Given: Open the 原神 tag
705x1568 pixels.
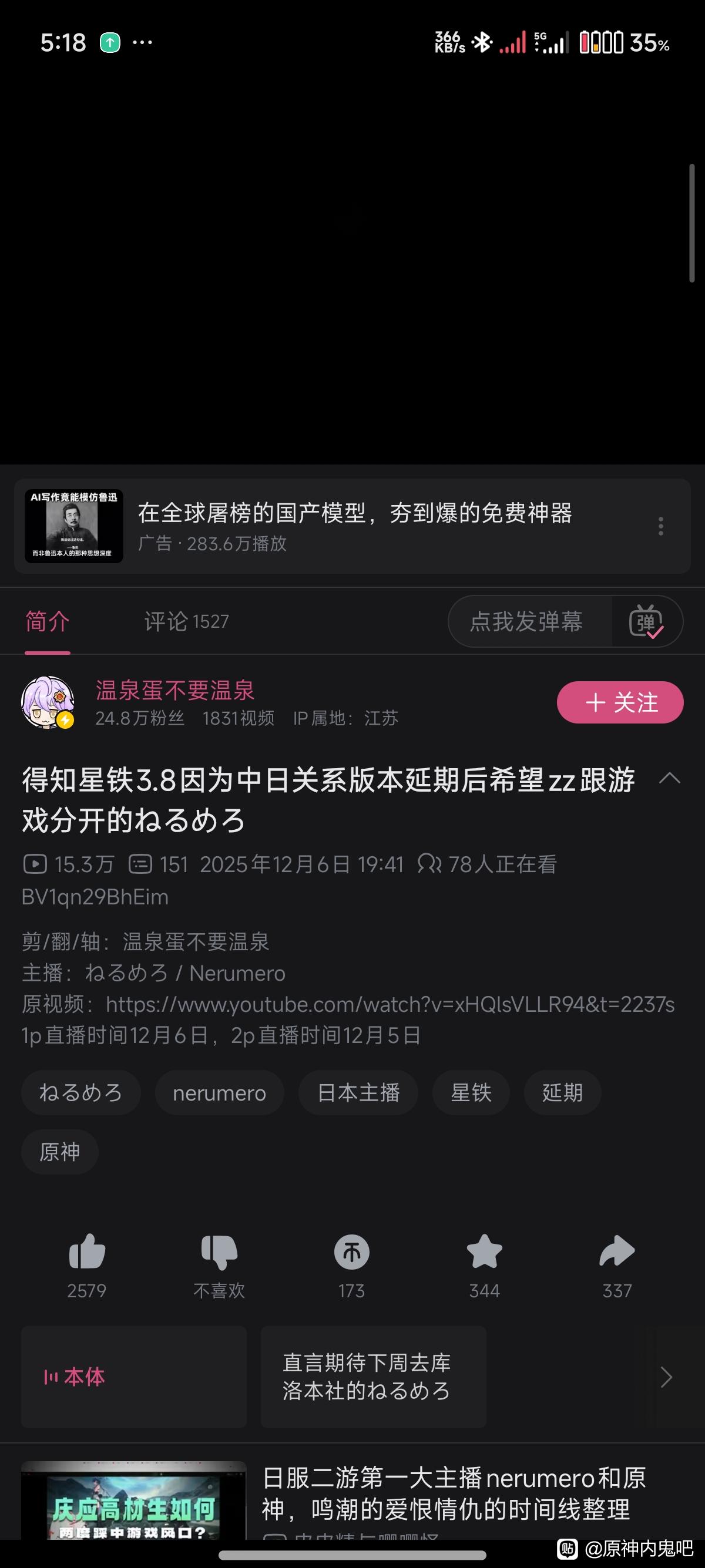Looking at the screenshot, I should (x=60, y=1152).
